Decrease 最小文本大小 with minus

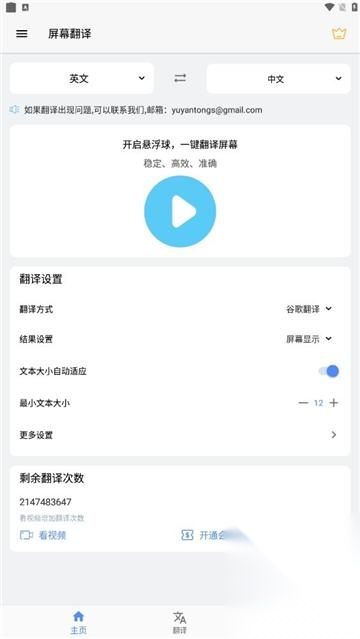pyautogui.click(x=303, y=403)
